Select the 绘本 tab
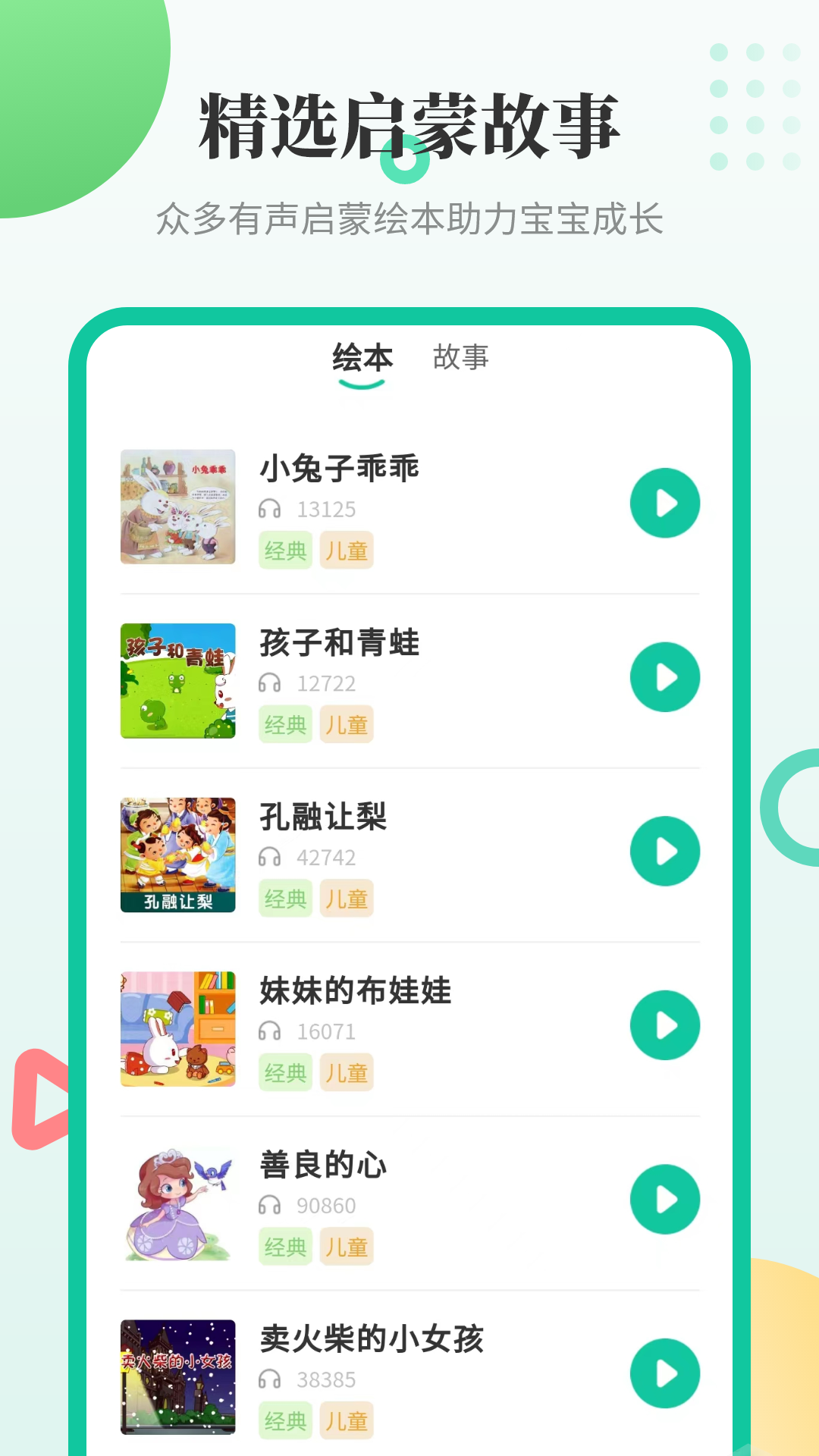 click(362, 358)
